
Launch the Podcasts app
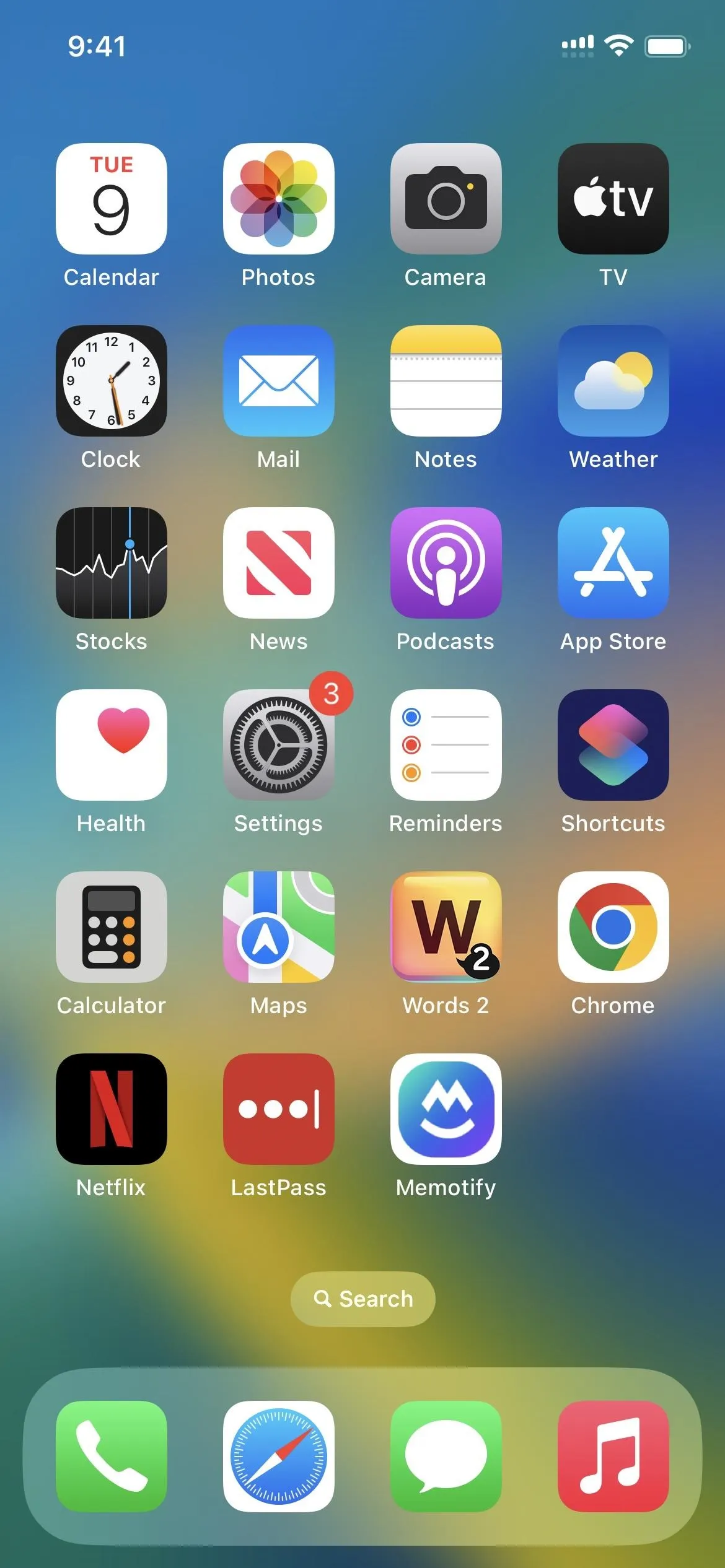[x=446, y=563]
